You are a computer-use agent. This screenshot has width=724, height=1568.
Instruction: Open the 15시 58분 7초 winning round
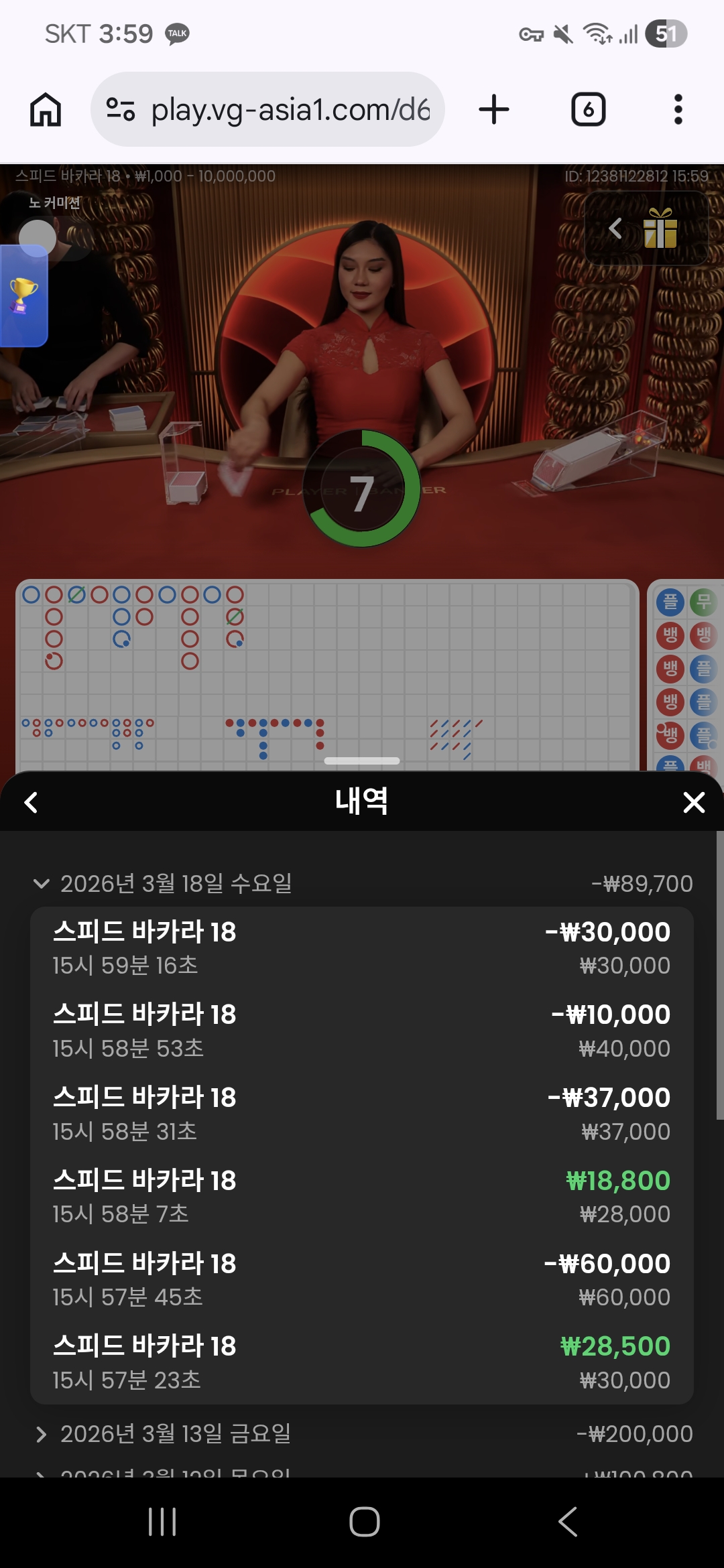(362, 1197)
